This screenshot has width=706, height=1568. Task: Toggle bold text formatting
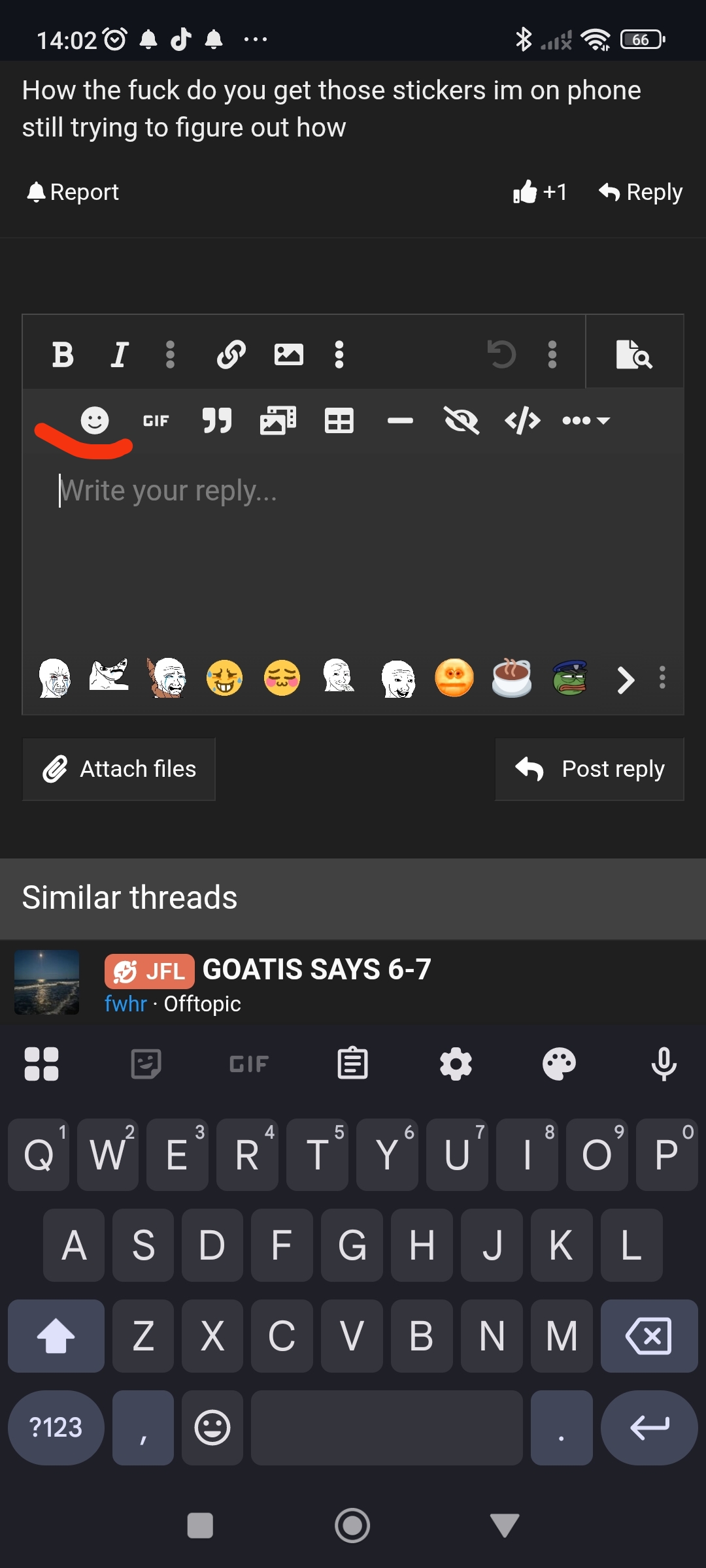[63, 355]
